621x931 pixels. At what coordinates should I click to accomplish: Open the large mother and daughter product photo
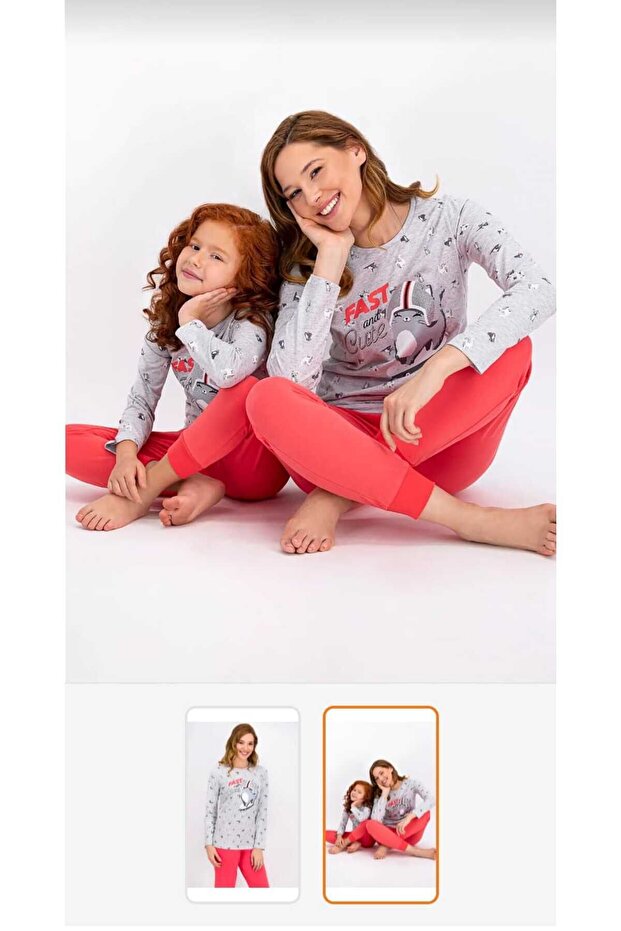click(310, 341)
